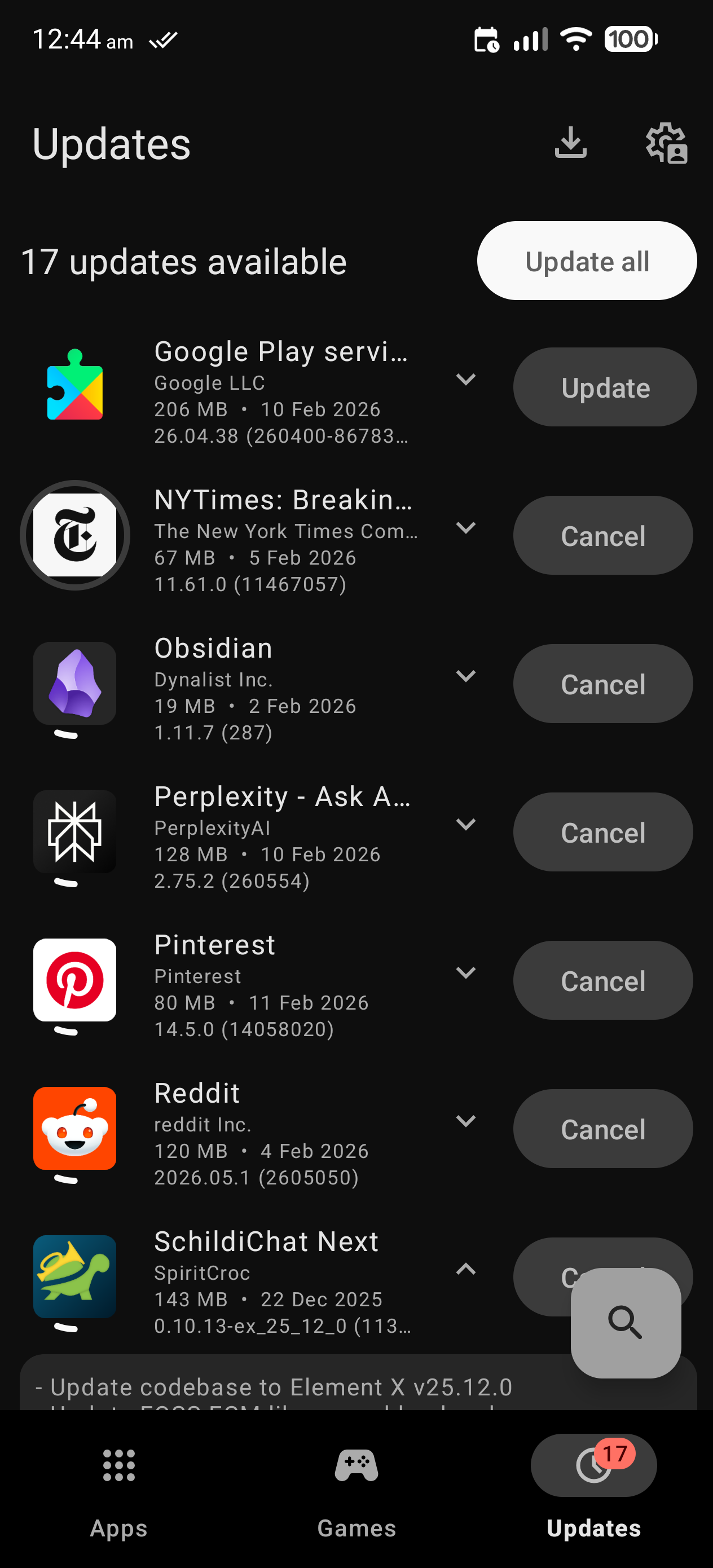This screenshot has height=1568, width=713.
Task: Expand Google Play services changelog
Action: point(466,380)
